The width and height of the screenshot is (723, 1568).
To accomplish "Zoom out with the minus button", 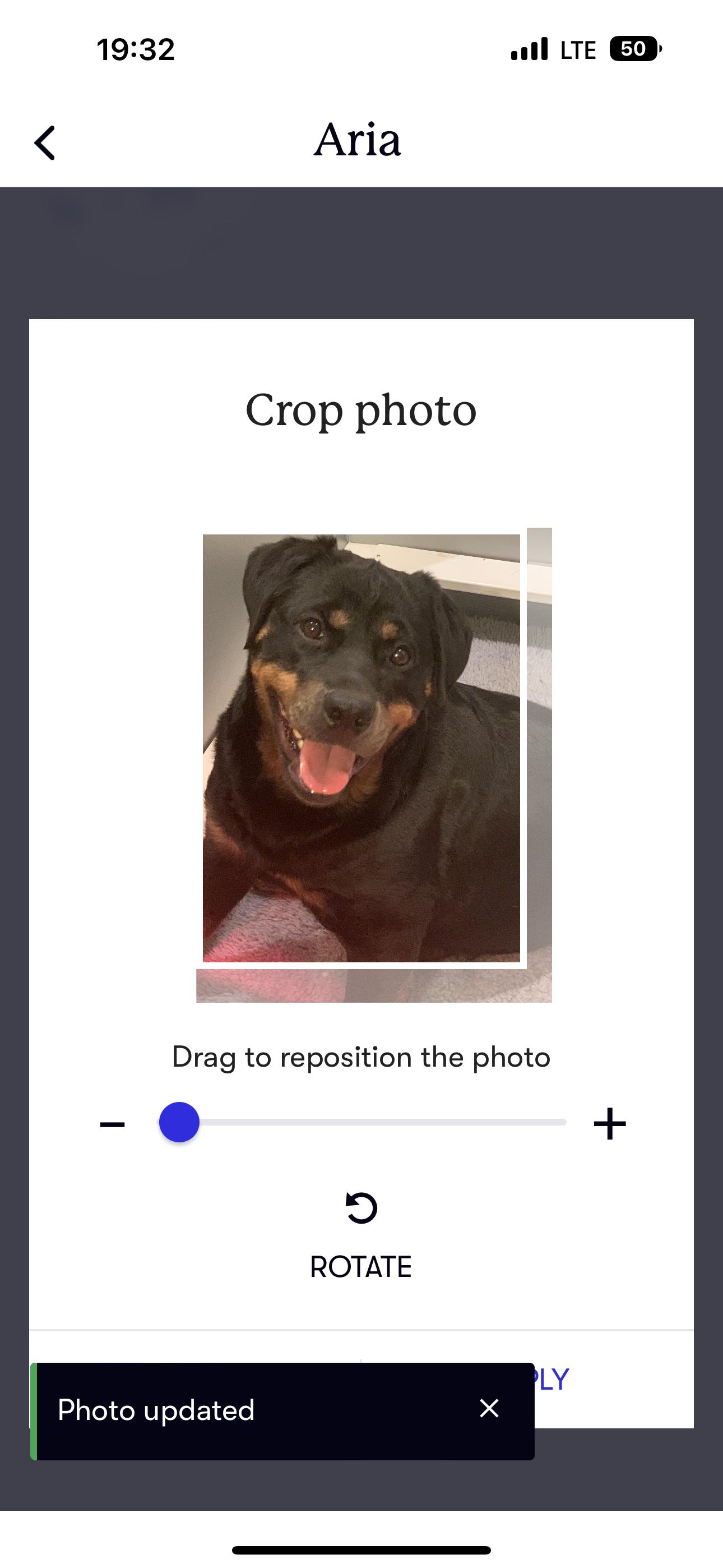I will (113, 1124).
